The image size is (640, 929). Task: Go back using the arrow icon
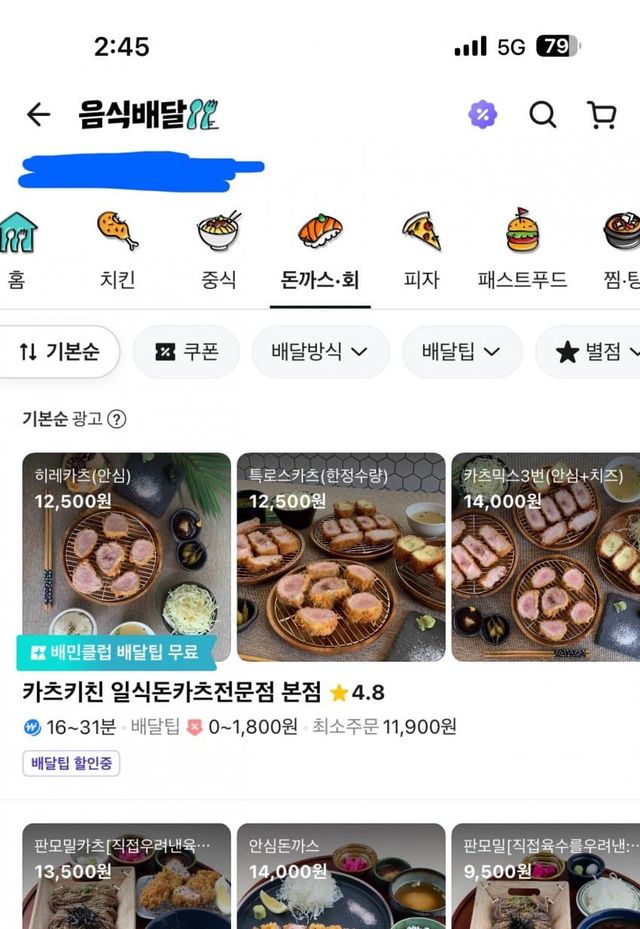pos(38,115)
